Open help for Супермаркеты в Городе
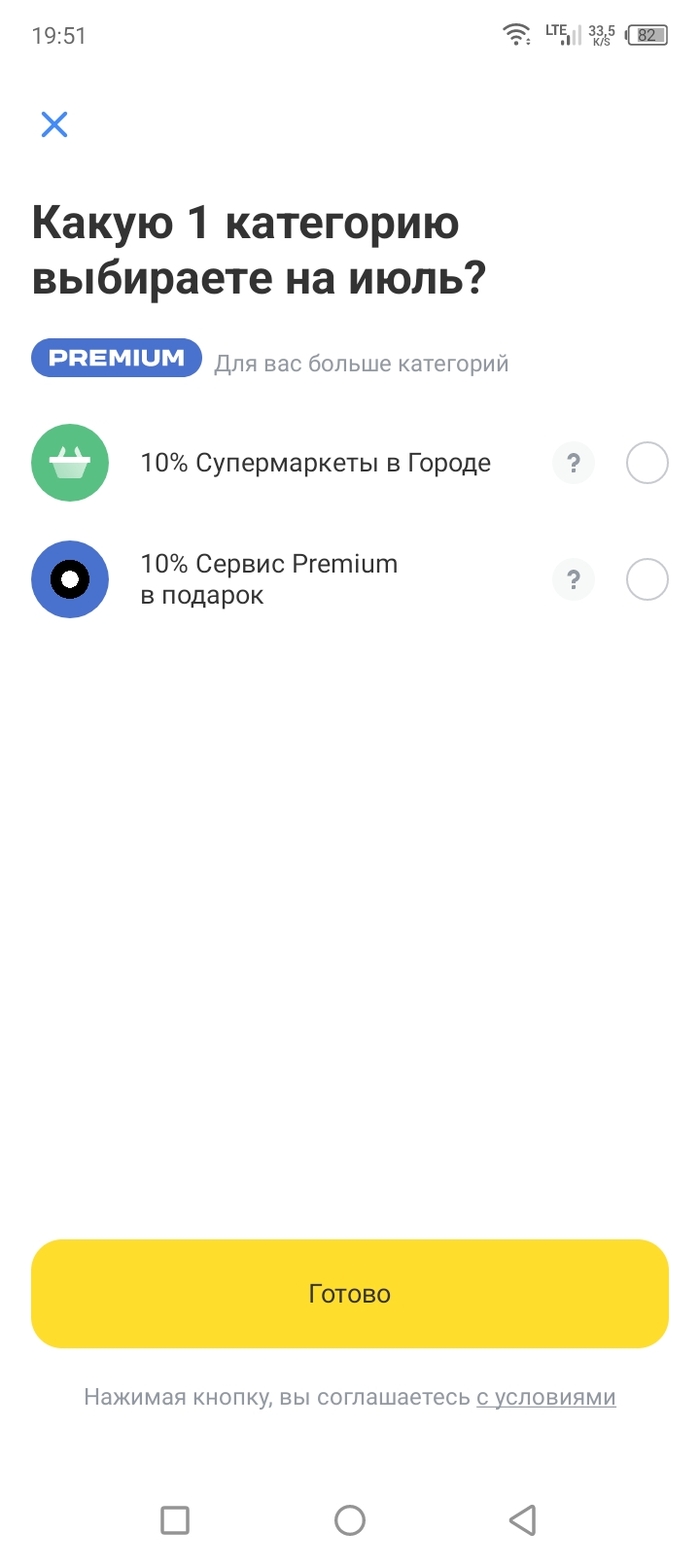The height and width of the screenshot is (1567, 700). pyautogui.click(x=573, y=463)
